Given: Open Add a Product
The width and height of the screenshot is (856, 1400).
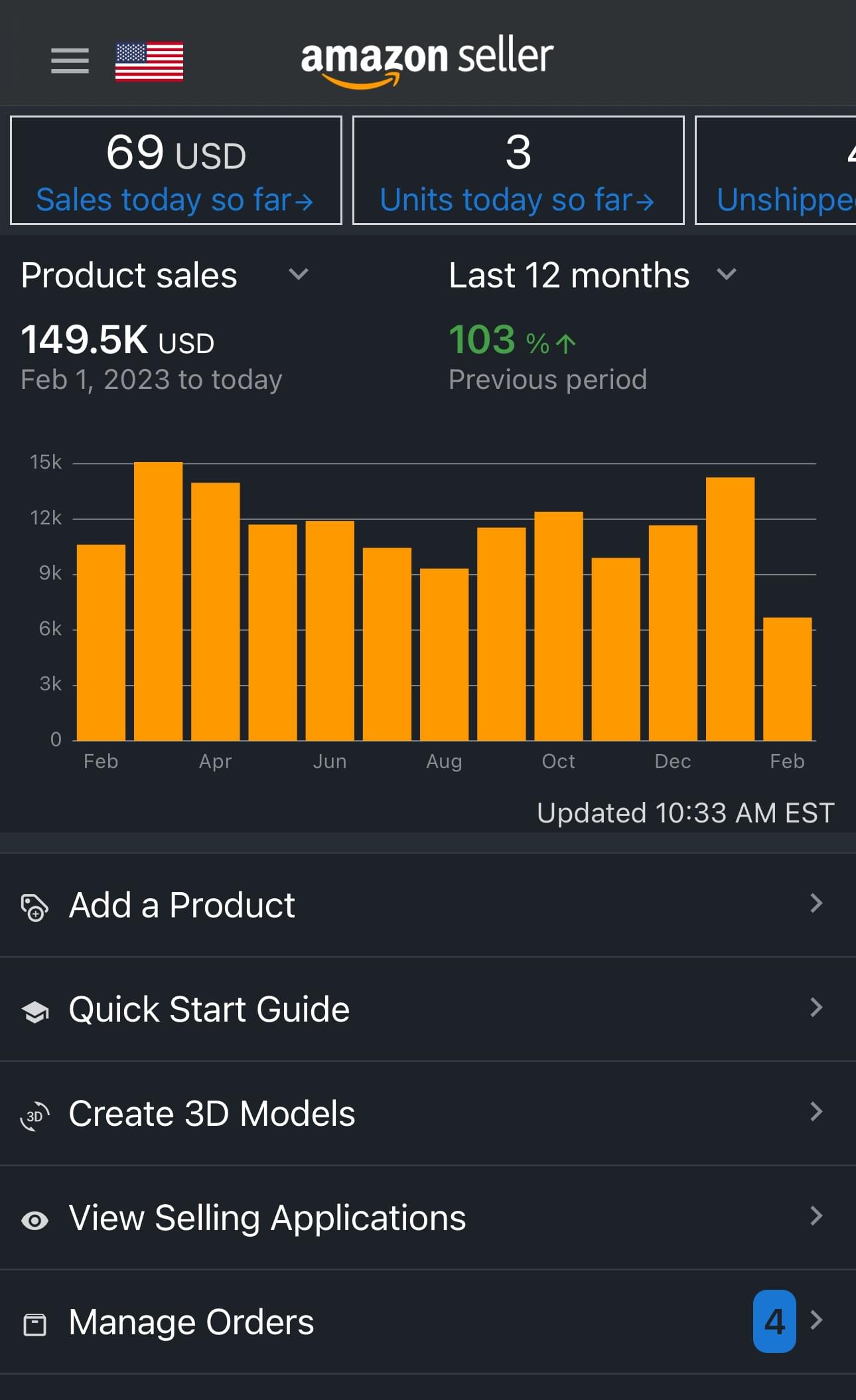Looking at the screenshot, I should point(425,905).
